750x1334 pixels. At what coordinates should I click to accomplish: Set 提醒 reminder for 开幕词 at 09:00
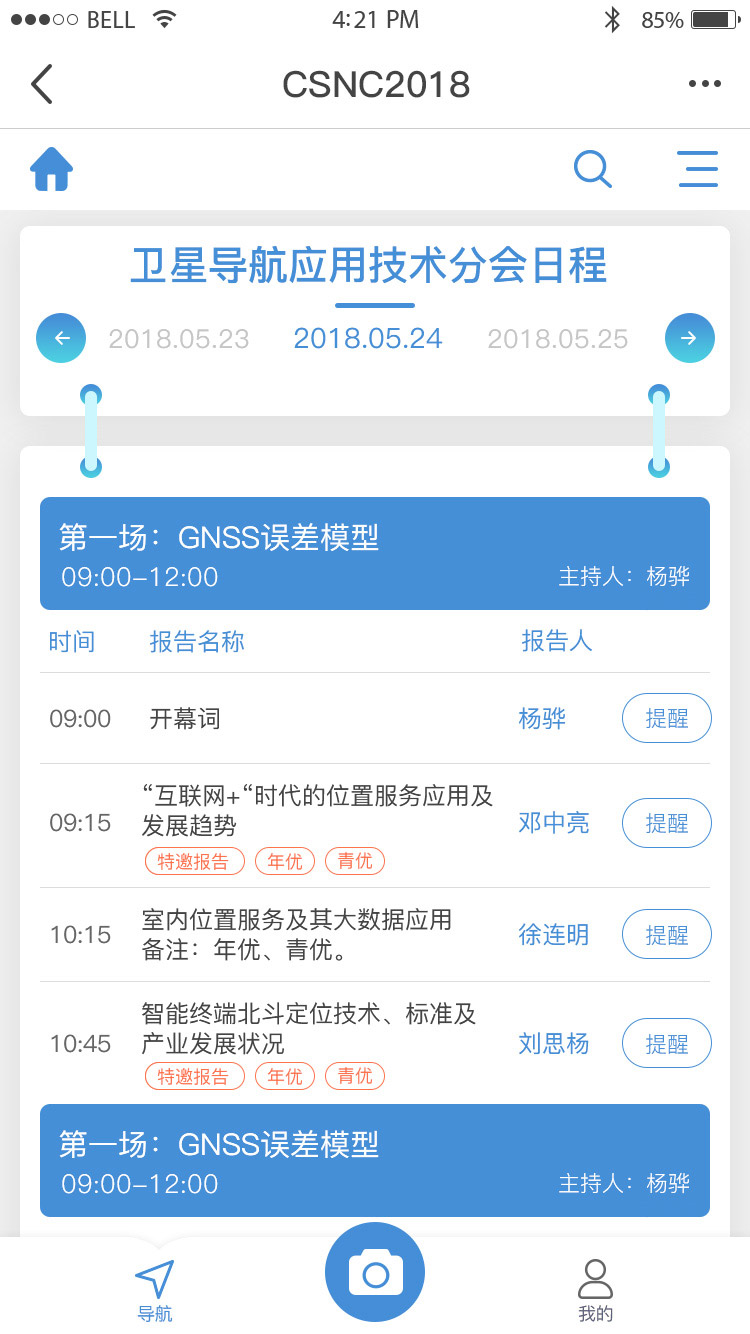pyautogui.click(x=667, y=718)
